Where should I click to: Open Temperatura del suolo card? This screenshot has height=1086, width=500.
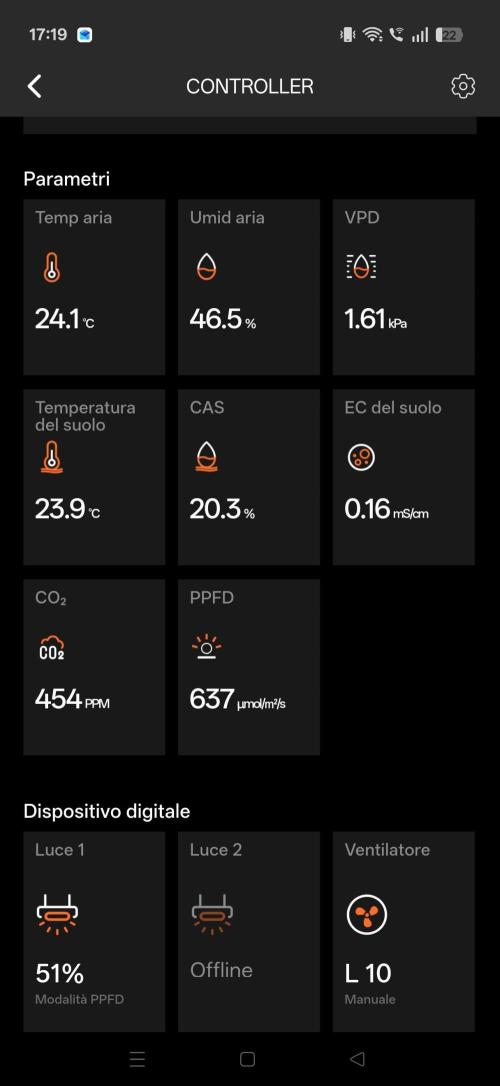pyautogui.click(x=94, y=477)
